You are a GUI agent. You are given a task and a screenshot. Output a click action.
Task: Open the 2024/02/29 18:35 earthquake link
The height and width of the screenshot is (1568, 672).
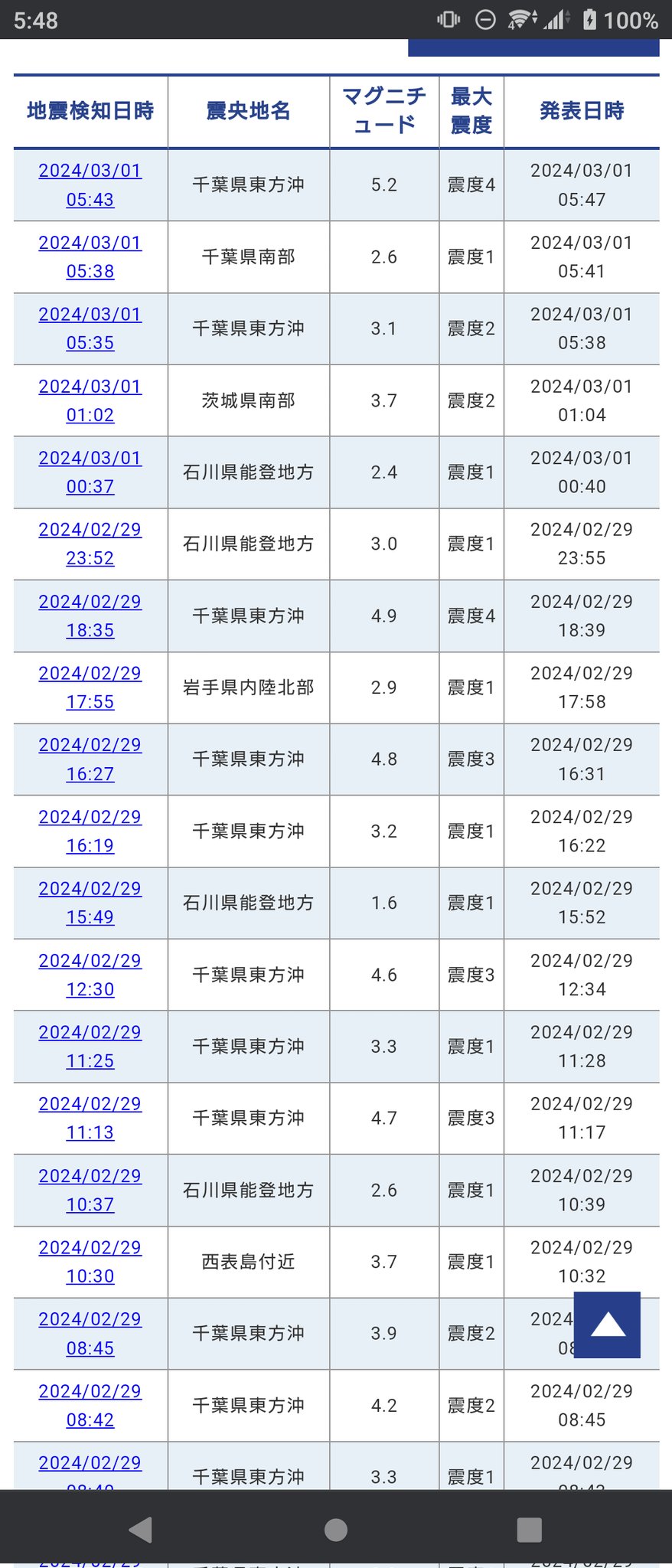click(90, 616)
